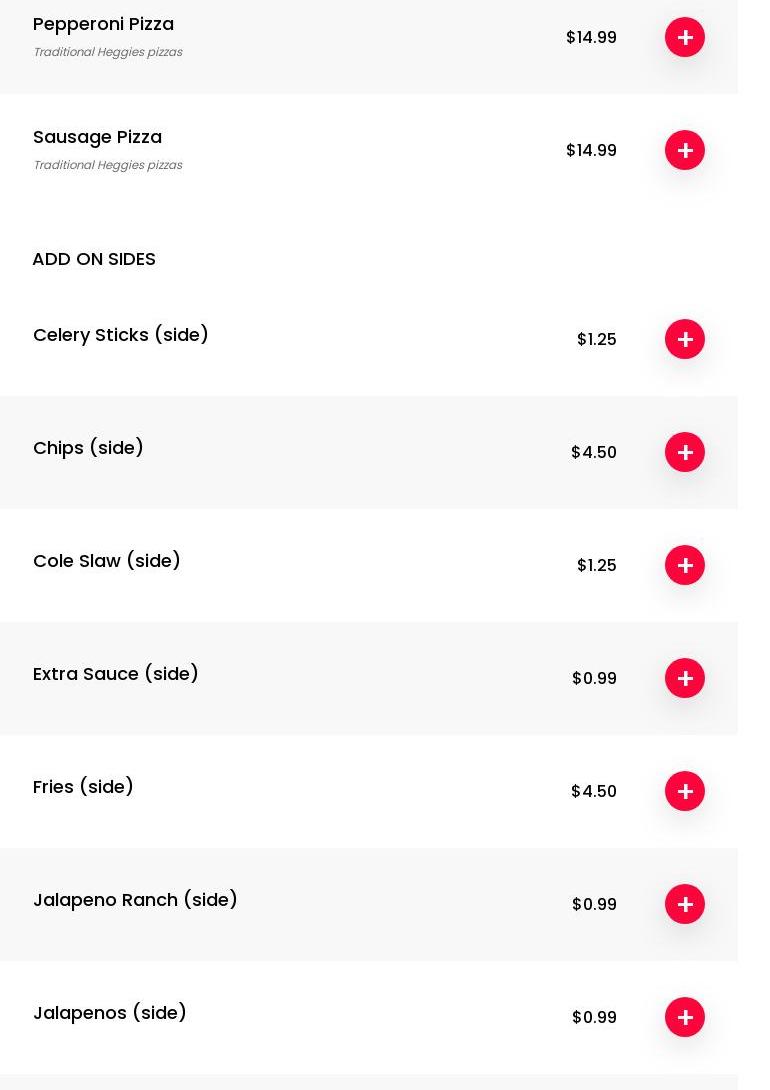Viewport: 770px width, 1090px height.
Task: Add Fries side to order
Action: [685, 791]
